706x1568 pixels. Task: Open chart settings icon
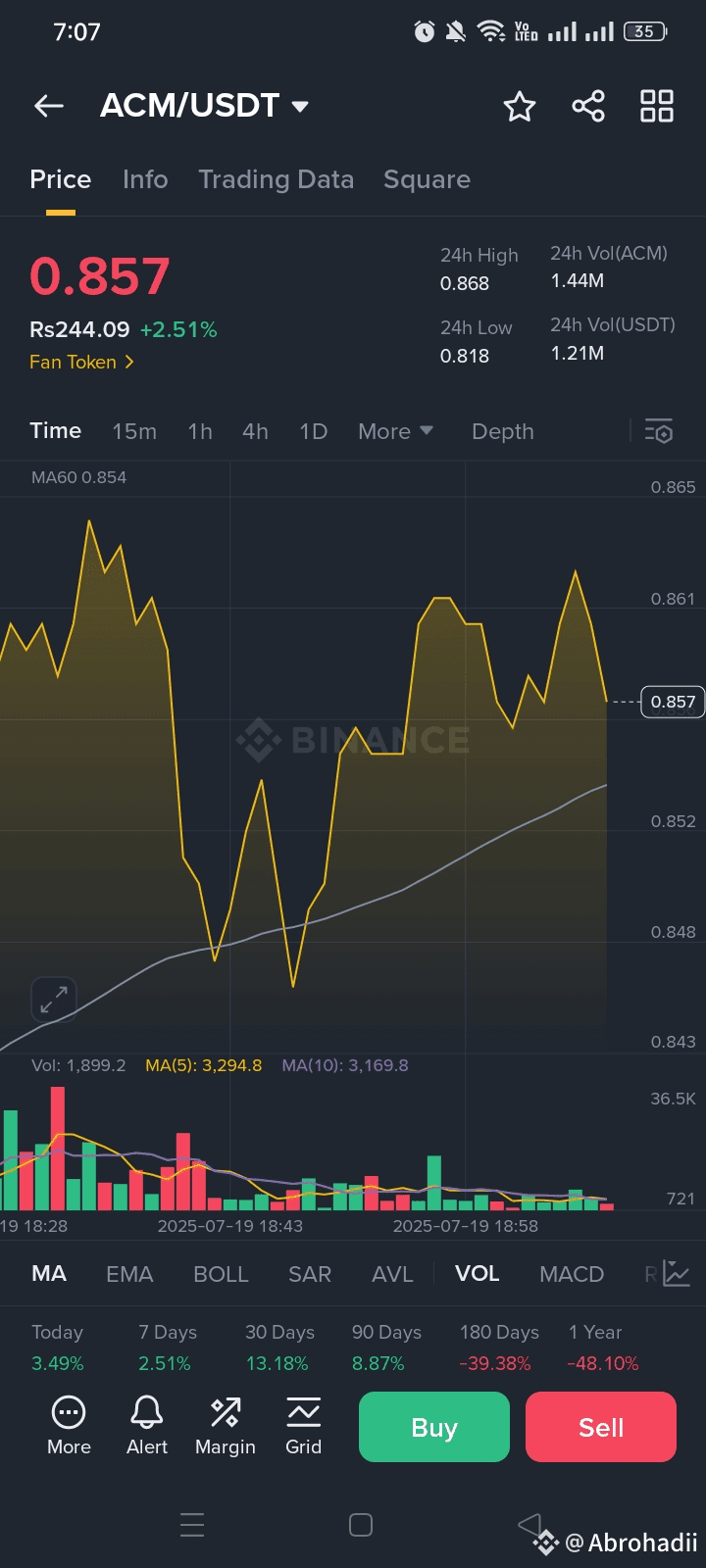coord(659,431)
